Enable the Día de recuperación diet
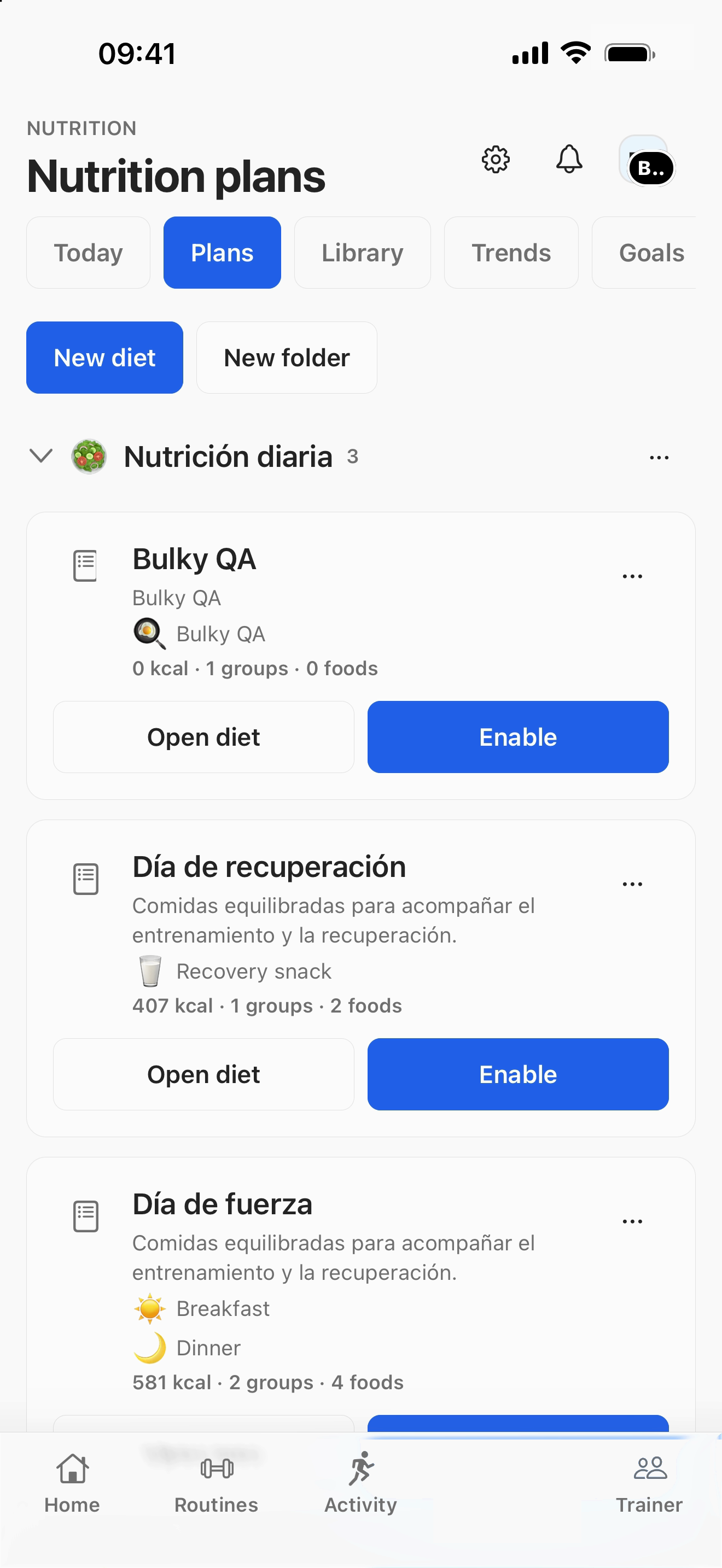The width and height of the screenshot is (722, 1568). click(x=518, y=1074)
